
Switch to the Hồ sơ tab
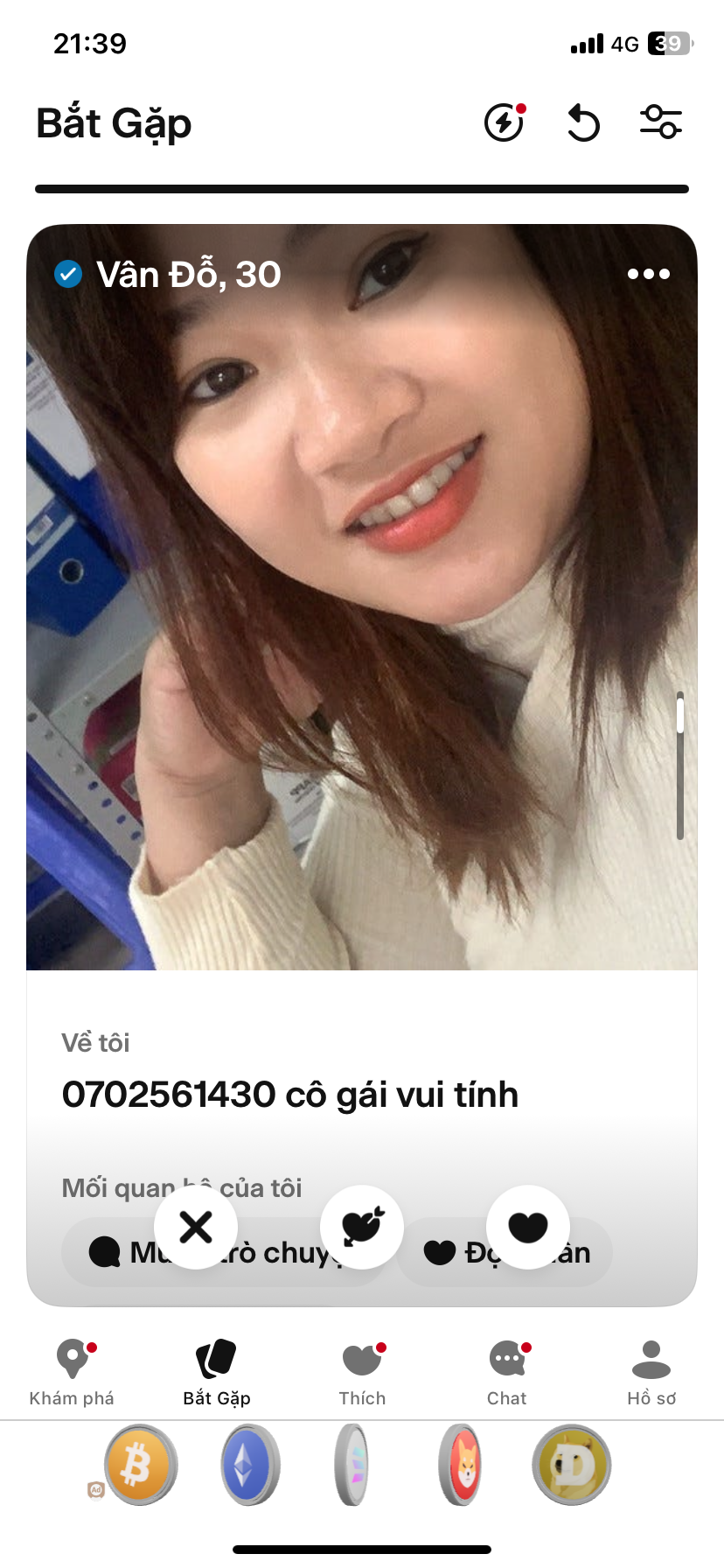651,1372
